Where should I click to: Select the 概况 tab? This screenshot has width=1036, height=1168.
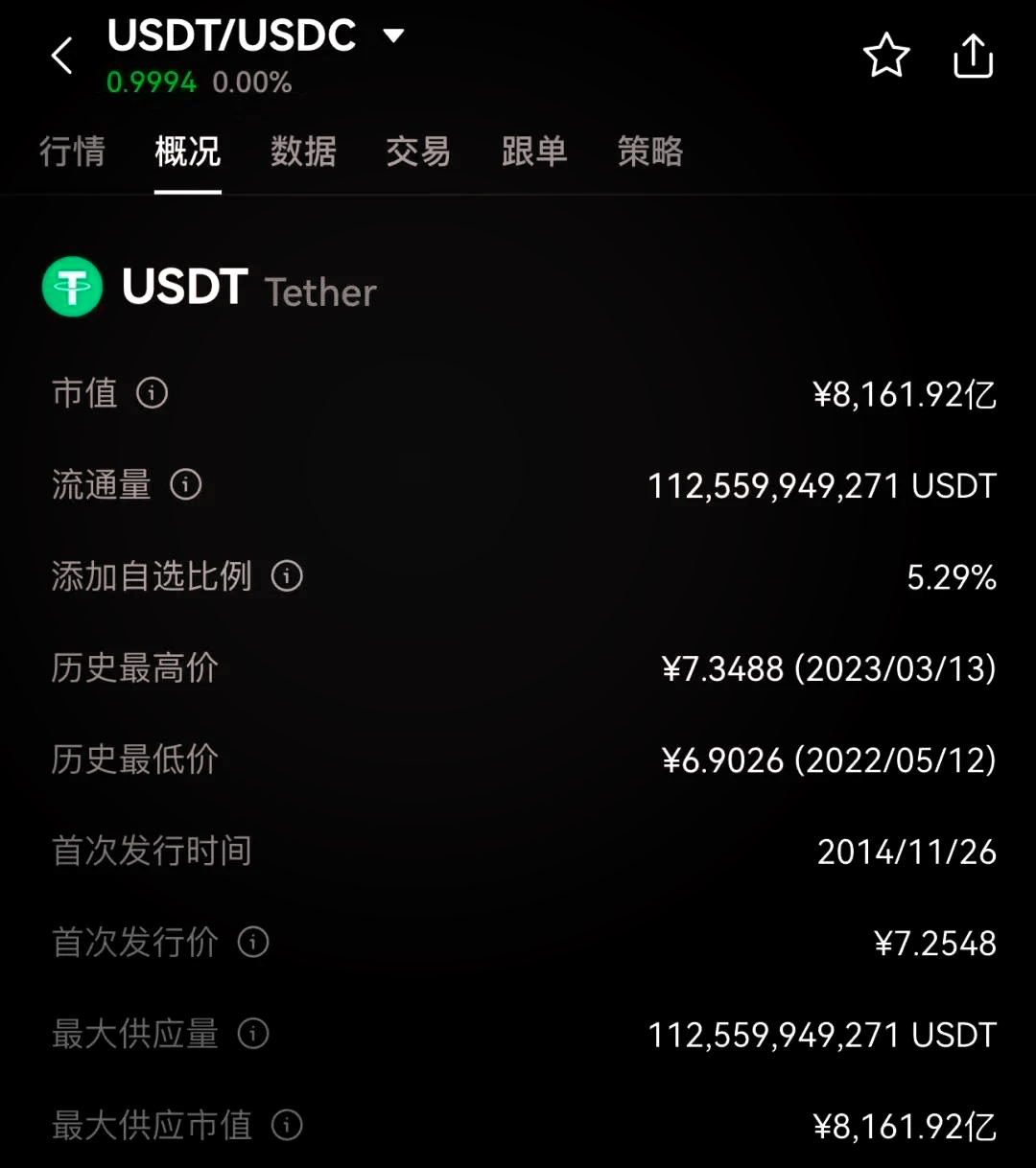188,153
